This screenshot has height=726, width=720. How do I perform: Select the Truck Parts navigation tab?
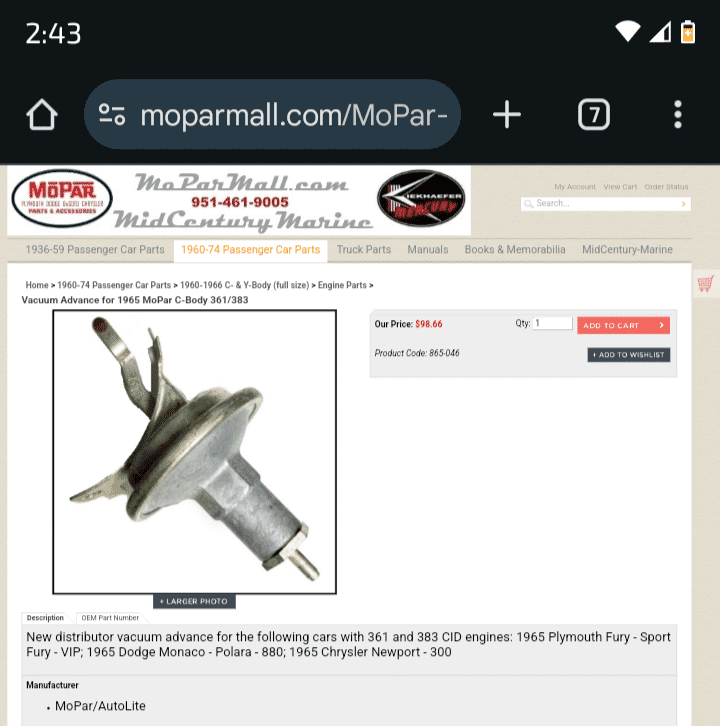tap(363, 250)
